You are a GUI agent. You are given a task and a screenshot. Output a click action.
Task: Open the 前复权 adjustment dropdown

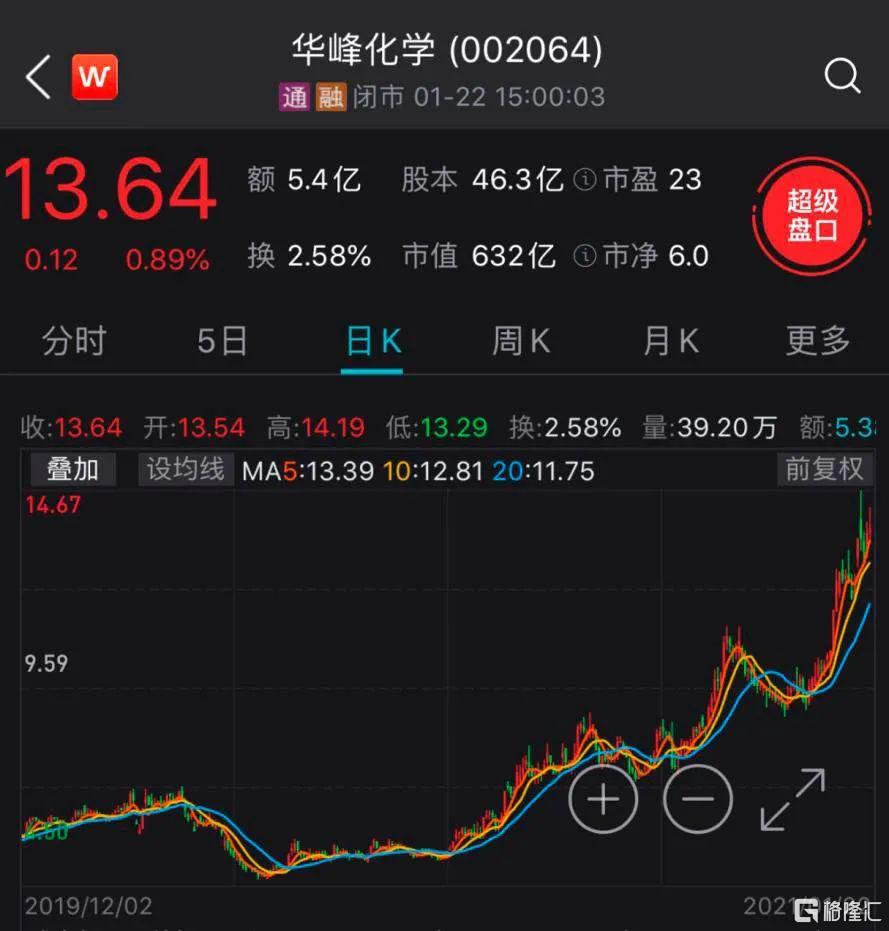pyautogui.click(x=823, y=469)
